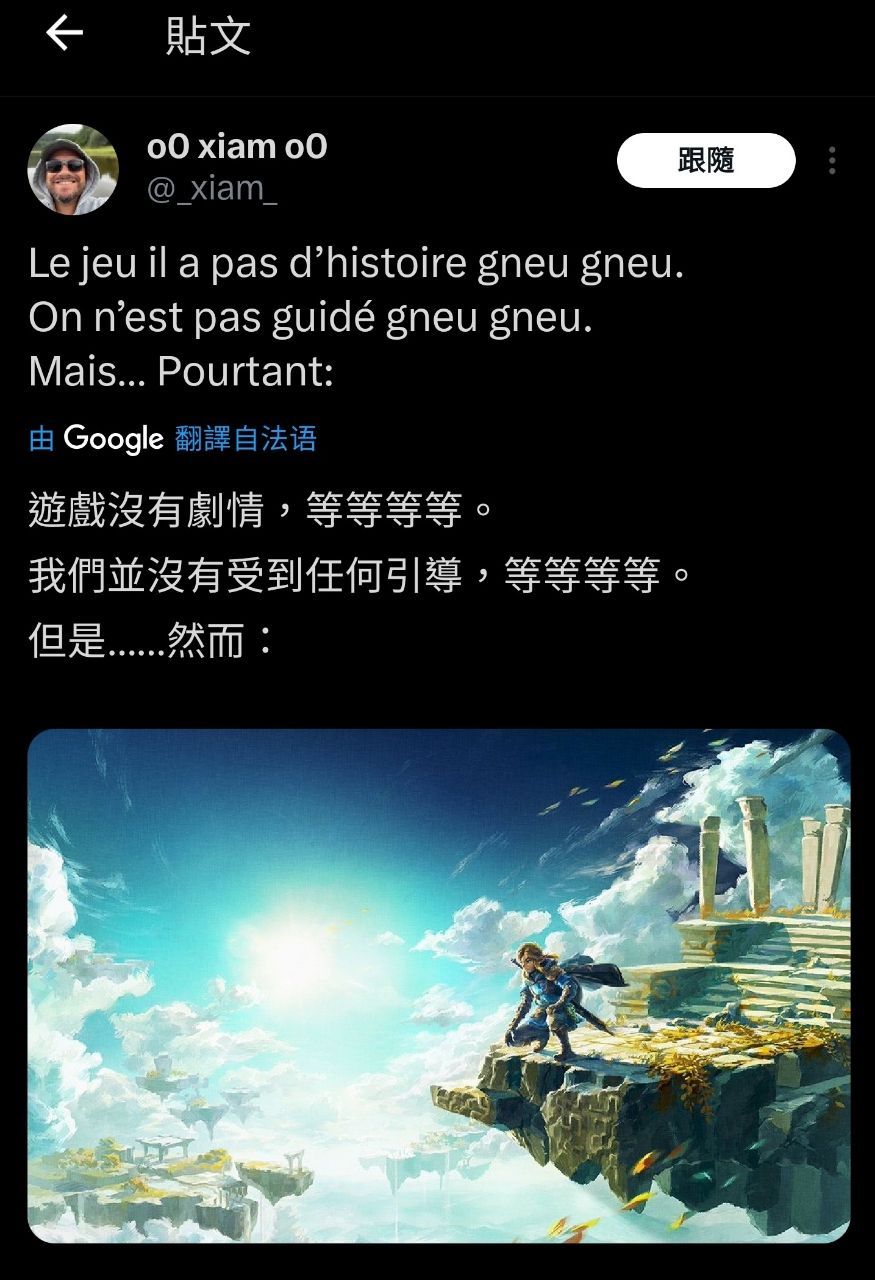Go back using the top arrow

click(x=65, y=35)
